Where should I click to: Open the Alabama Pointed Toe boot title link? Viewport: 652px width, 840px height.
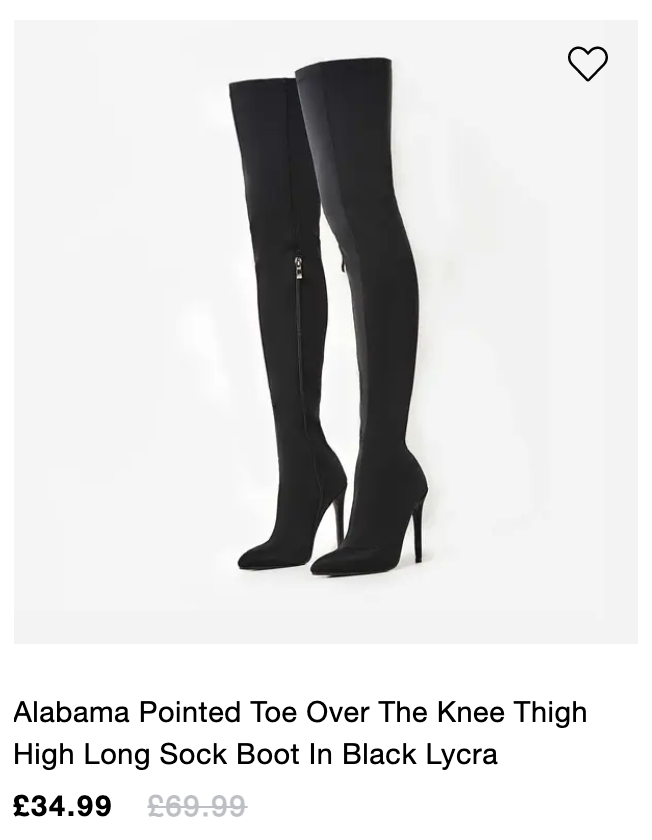300,732
